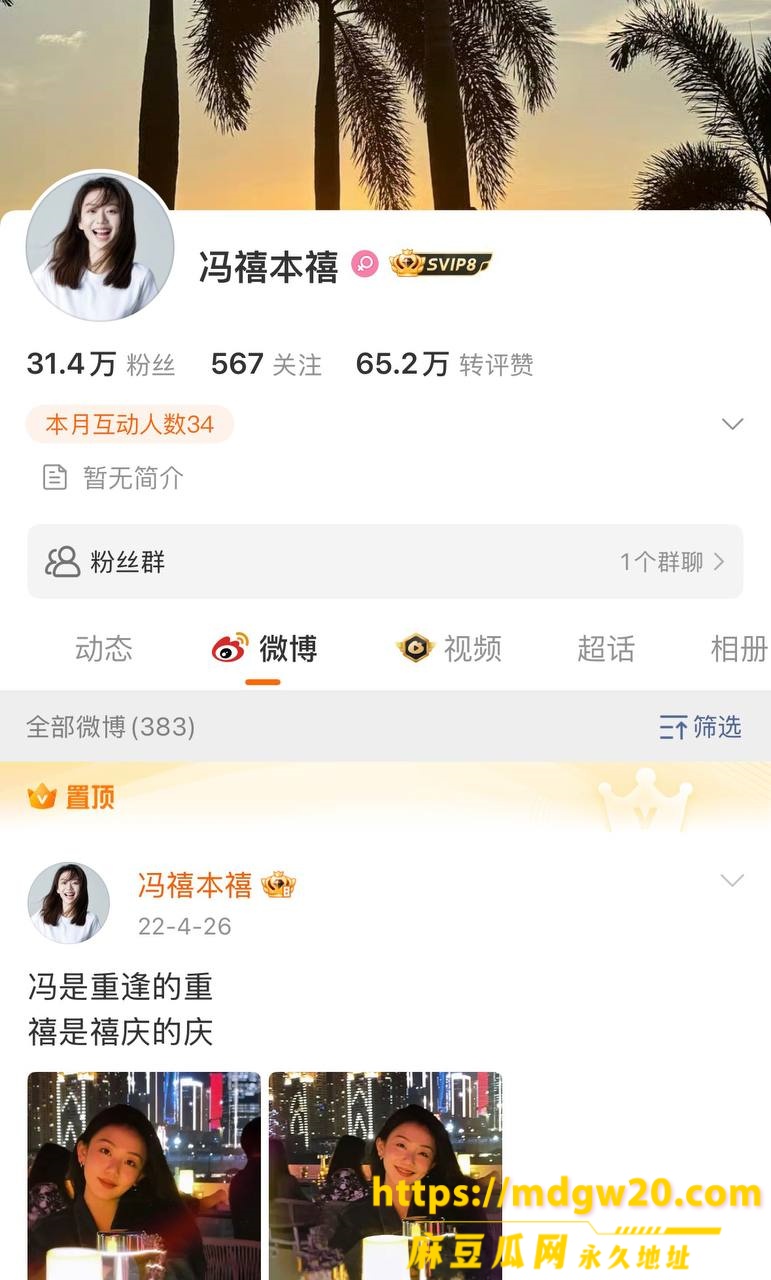Viewport: 771px width, 1280px height.
Task: View the 567 关注 following list
Action: click(x=266, y=365)
